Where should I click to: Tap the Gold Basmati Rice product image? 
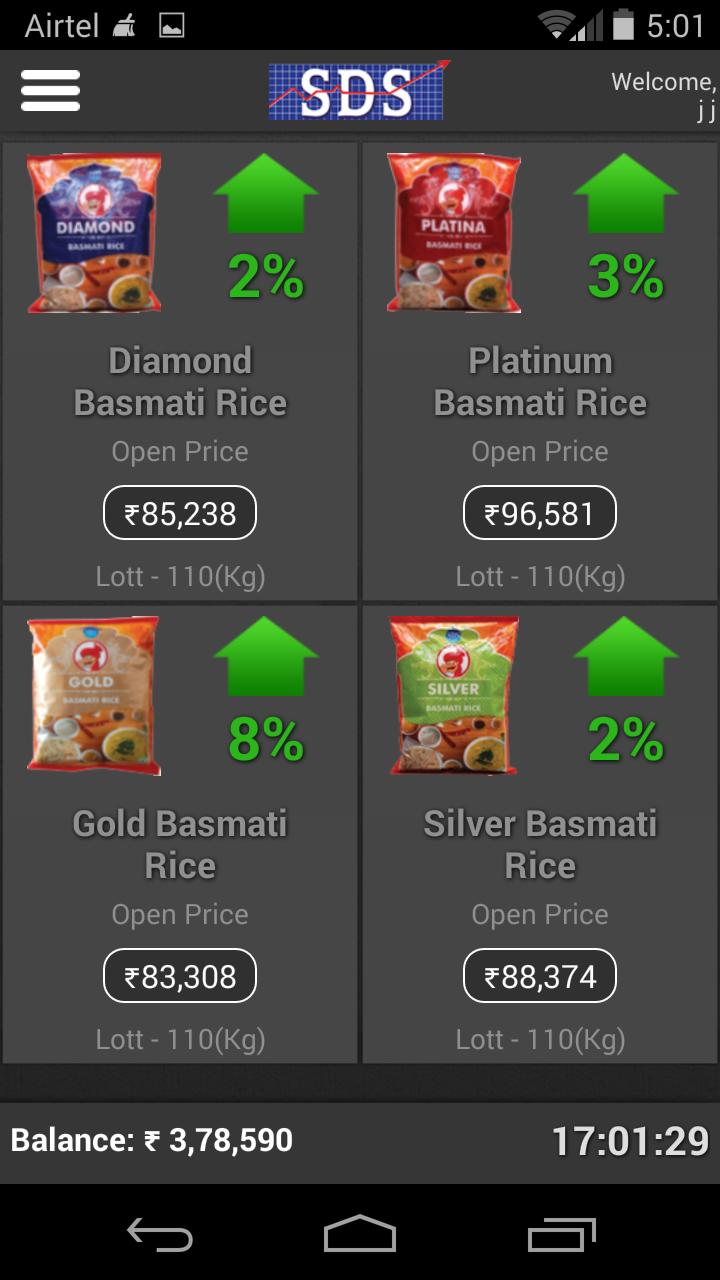pos(93,695)
